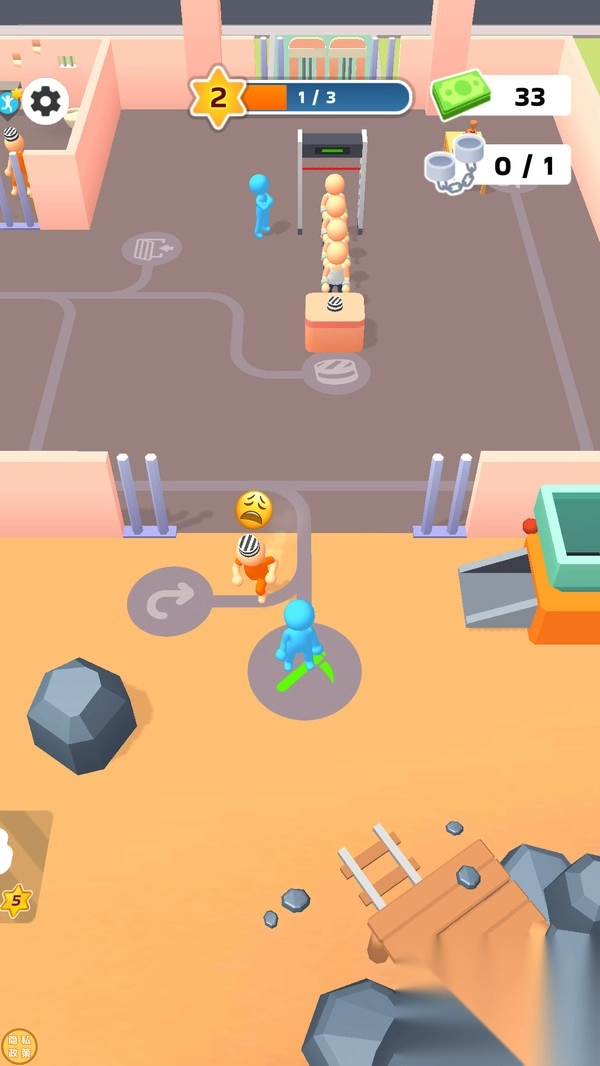Image resolution: width=600 pixels, height=1066 pixels.
Task: Open the settings gear
Action: pos(45,100)
